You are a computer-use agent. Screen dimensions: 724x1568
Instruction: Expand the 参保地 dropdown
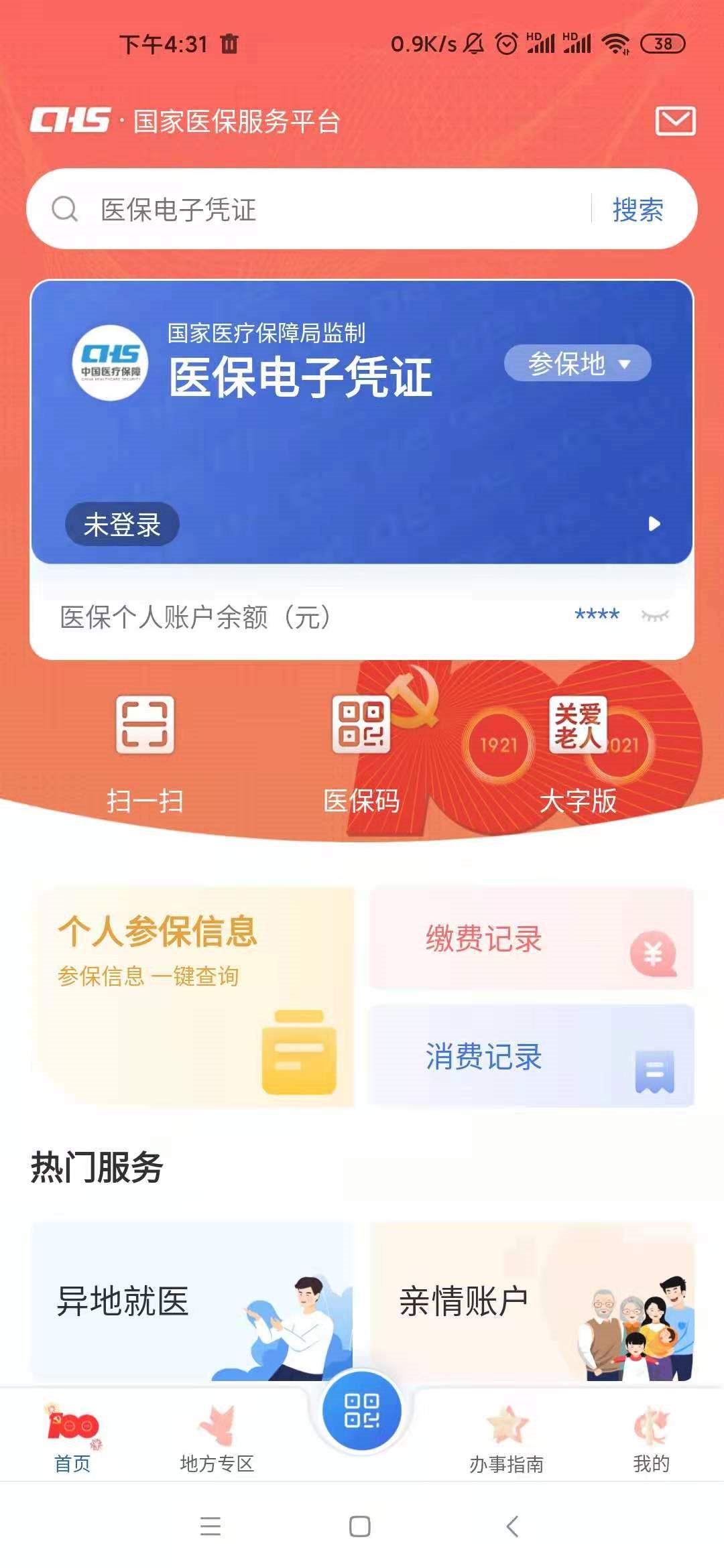click(577, 364)
